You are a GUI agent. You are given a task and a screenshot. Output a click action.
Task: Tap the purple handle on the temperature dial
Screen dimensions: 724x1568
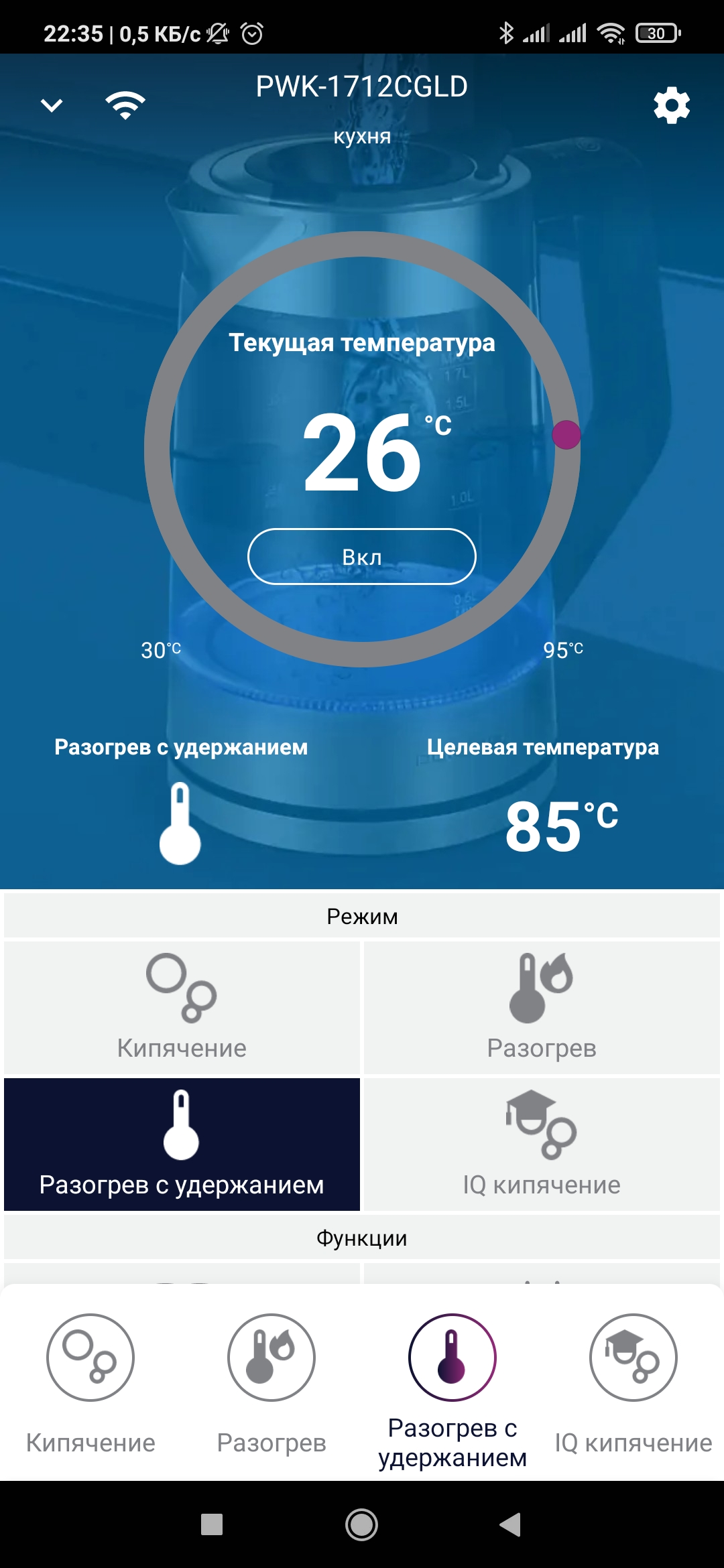pos(566,435)
